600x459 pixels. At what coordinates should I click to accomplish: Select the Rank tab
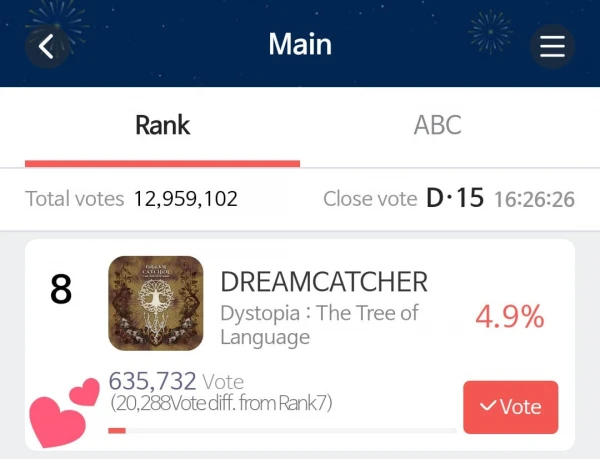pos(162,125)
